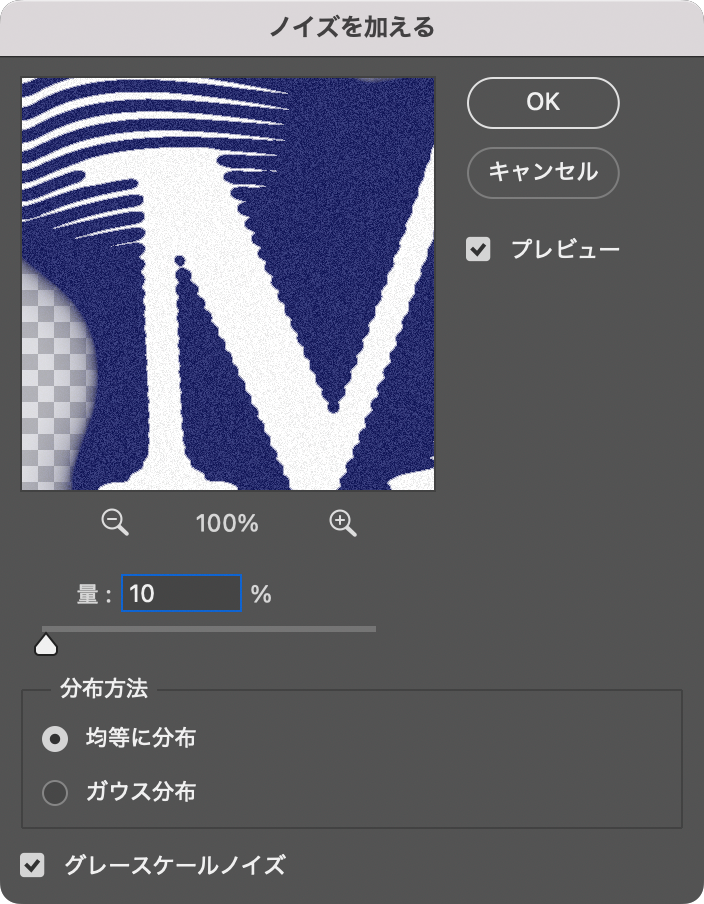Select 均等に分布 distribution option
704x904 pixels.
(x=55, y=739)
